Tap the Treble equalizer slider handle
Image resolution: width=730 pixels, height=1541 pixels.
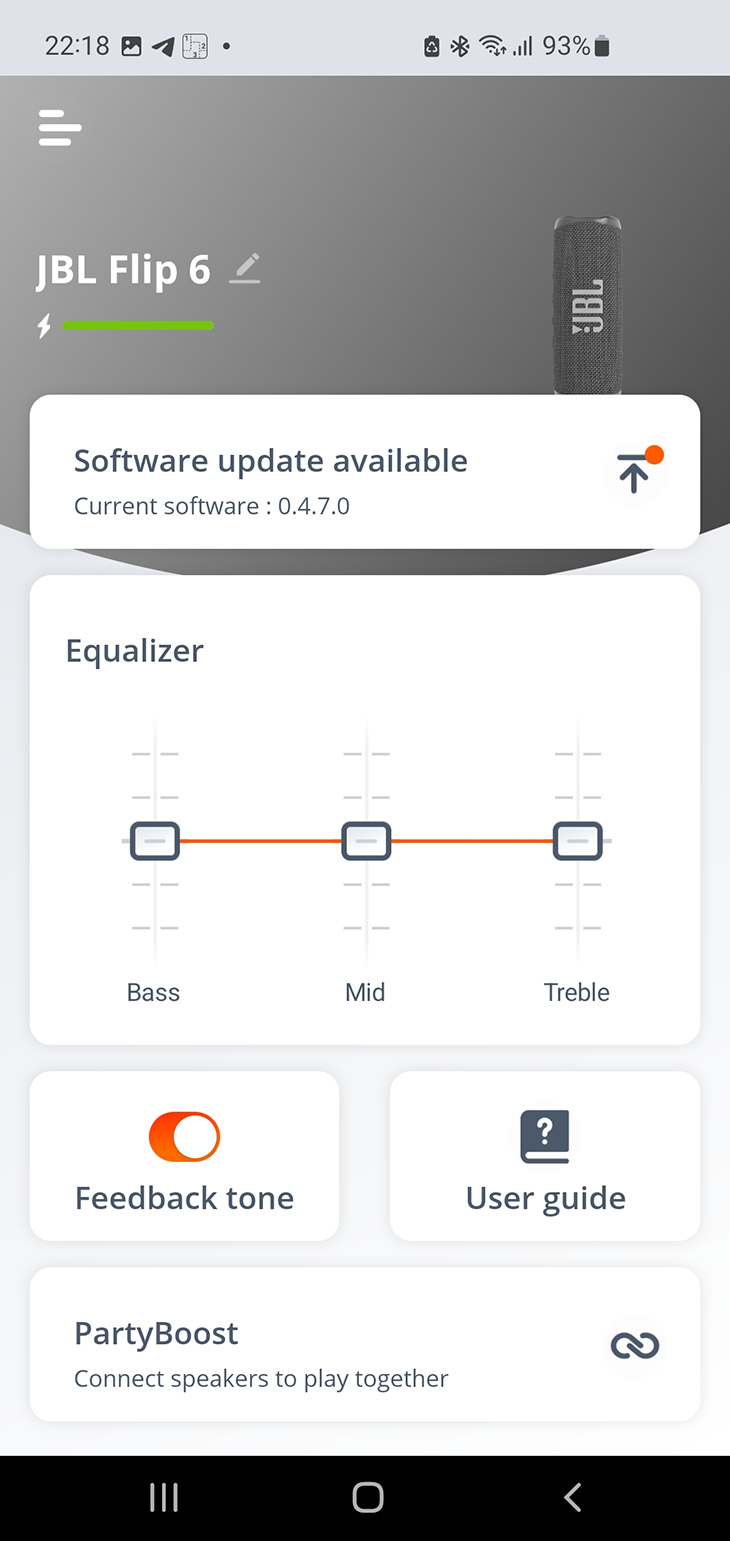tap(577, 841)
